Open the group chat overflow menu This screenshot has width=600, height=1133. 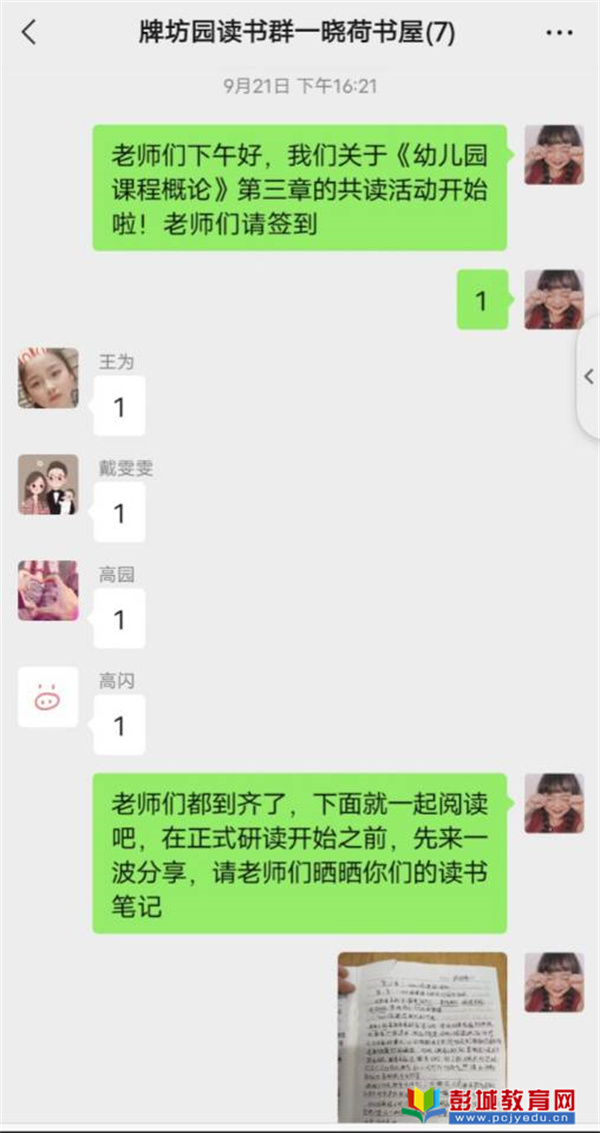click(x=559, y=33)
